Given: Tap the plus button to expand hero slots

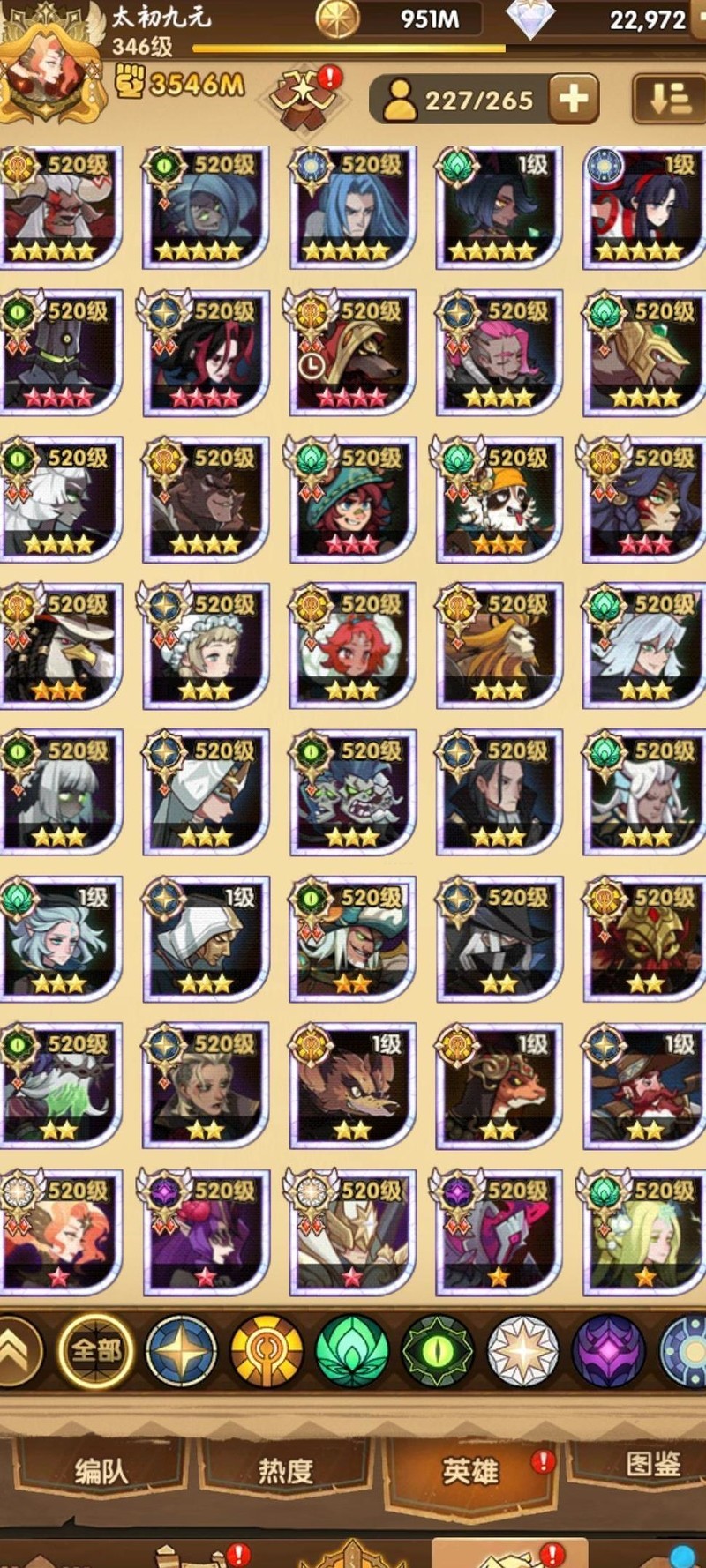Looking at the screenshot, I should [573, 99].
